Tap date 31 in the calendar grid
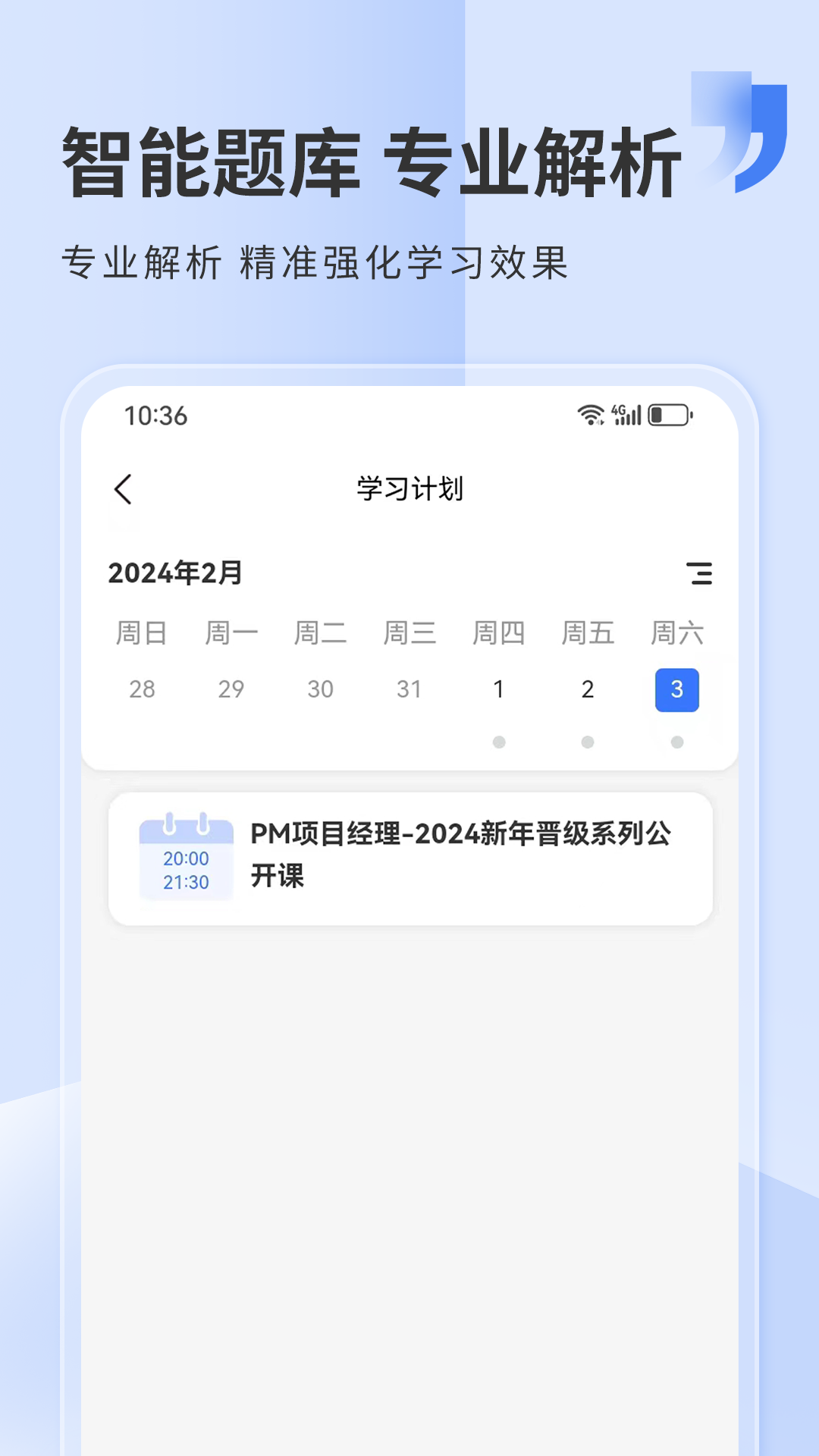Image resolution: width=819 pixels, height=1456 pixels. pyautogui.click(x=409, y=689)
